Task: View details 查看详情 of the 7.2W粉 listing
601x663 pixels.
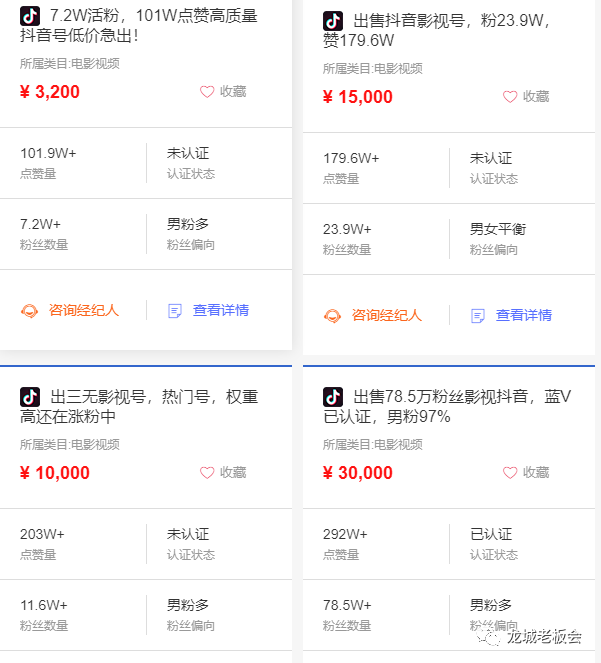Action: 209,310
